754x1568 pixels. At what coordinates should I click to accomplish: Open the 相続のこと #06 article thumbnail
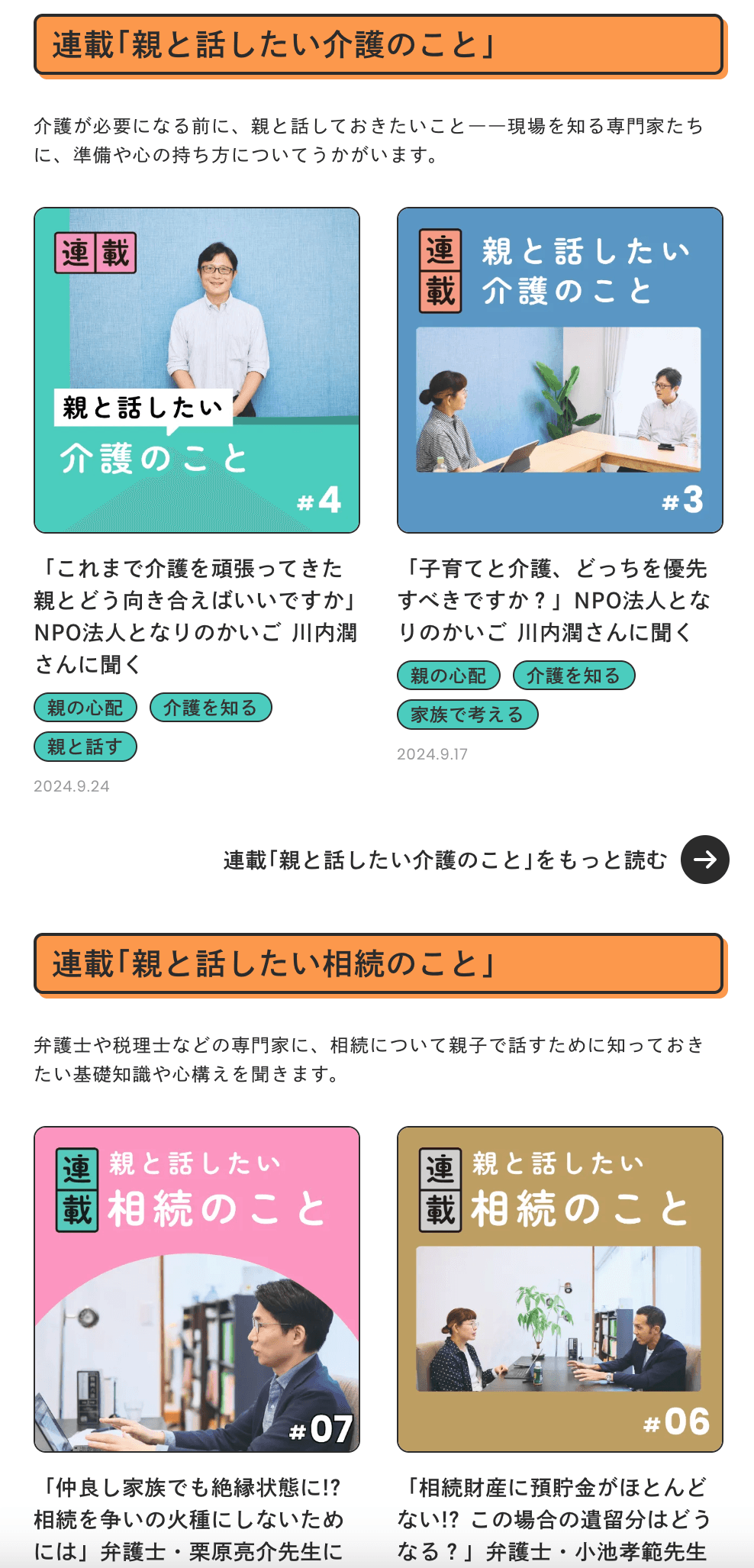559,1289
